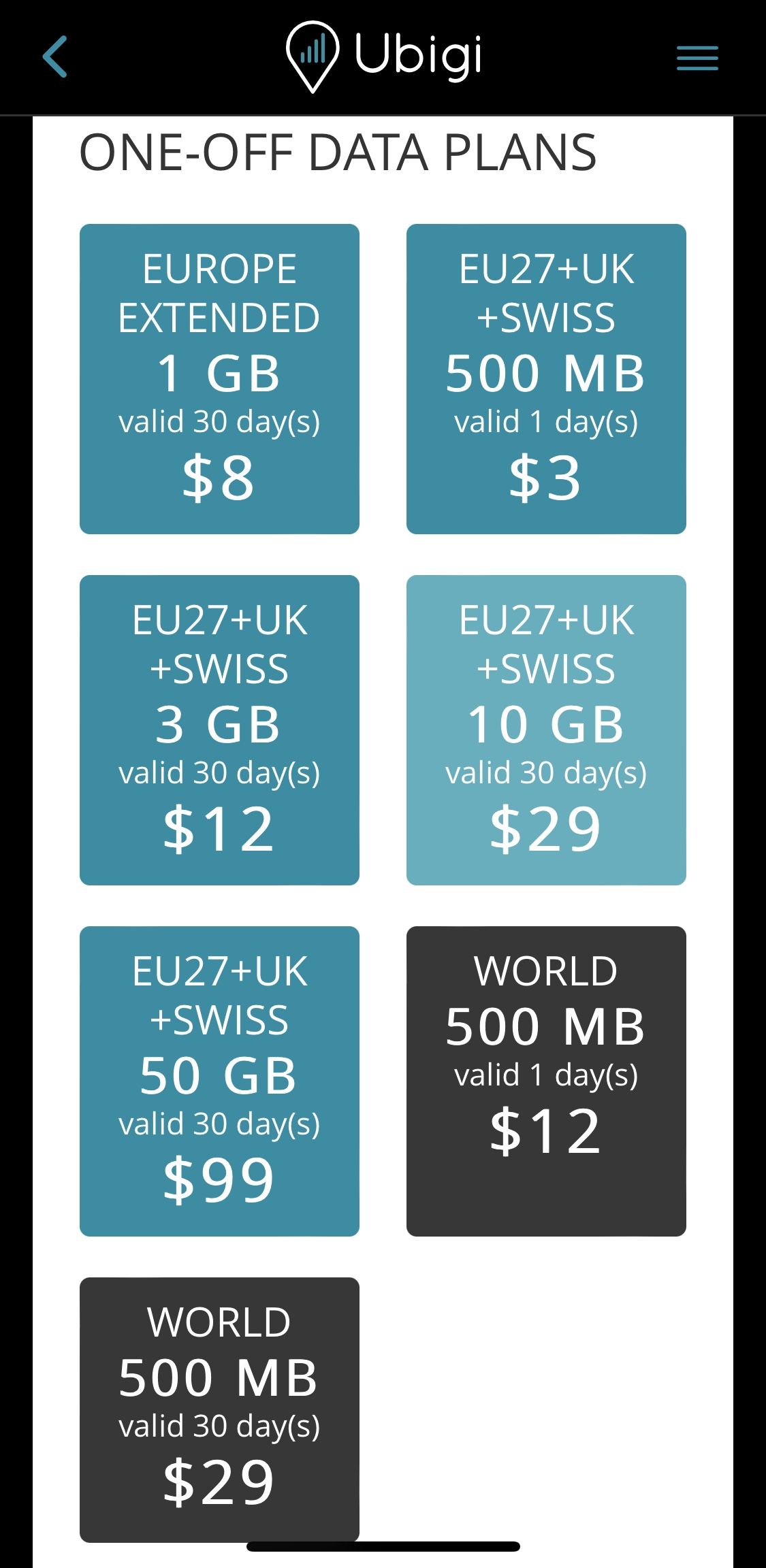Go back using the top-left arrow
Image resolution: width=766 pixels, height=1568 pixels.
coord(54,56)
